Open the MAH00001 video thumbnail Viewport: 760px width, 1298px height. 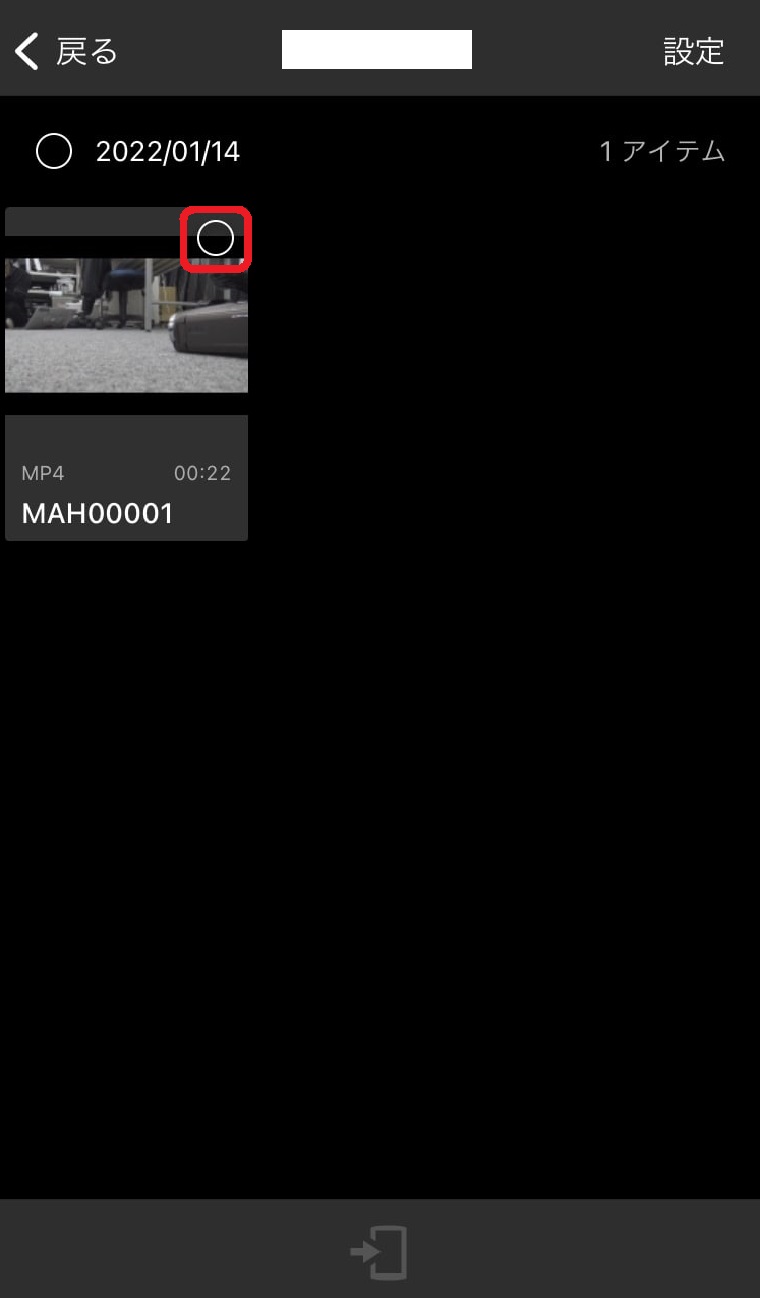[126, 325]
